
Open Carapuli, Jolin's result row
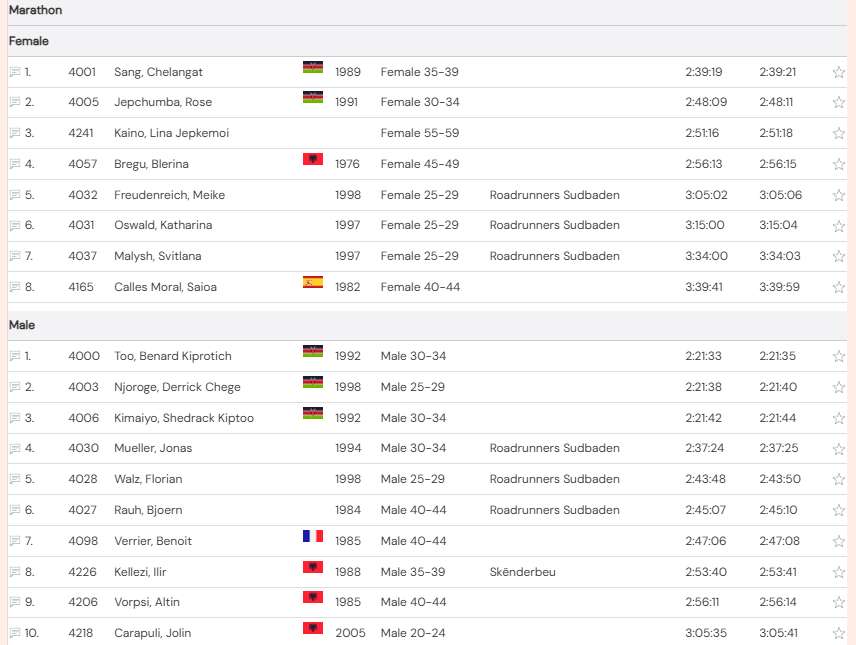[x=153, y=633]
